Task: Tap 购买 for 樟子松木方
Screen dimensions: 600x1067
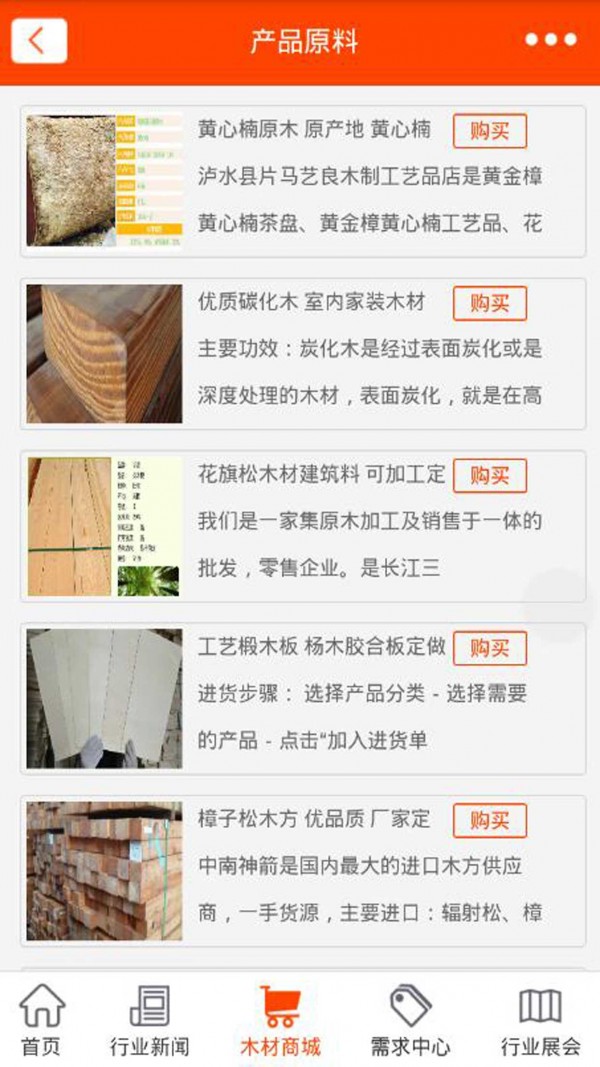Action: [489, 821]
